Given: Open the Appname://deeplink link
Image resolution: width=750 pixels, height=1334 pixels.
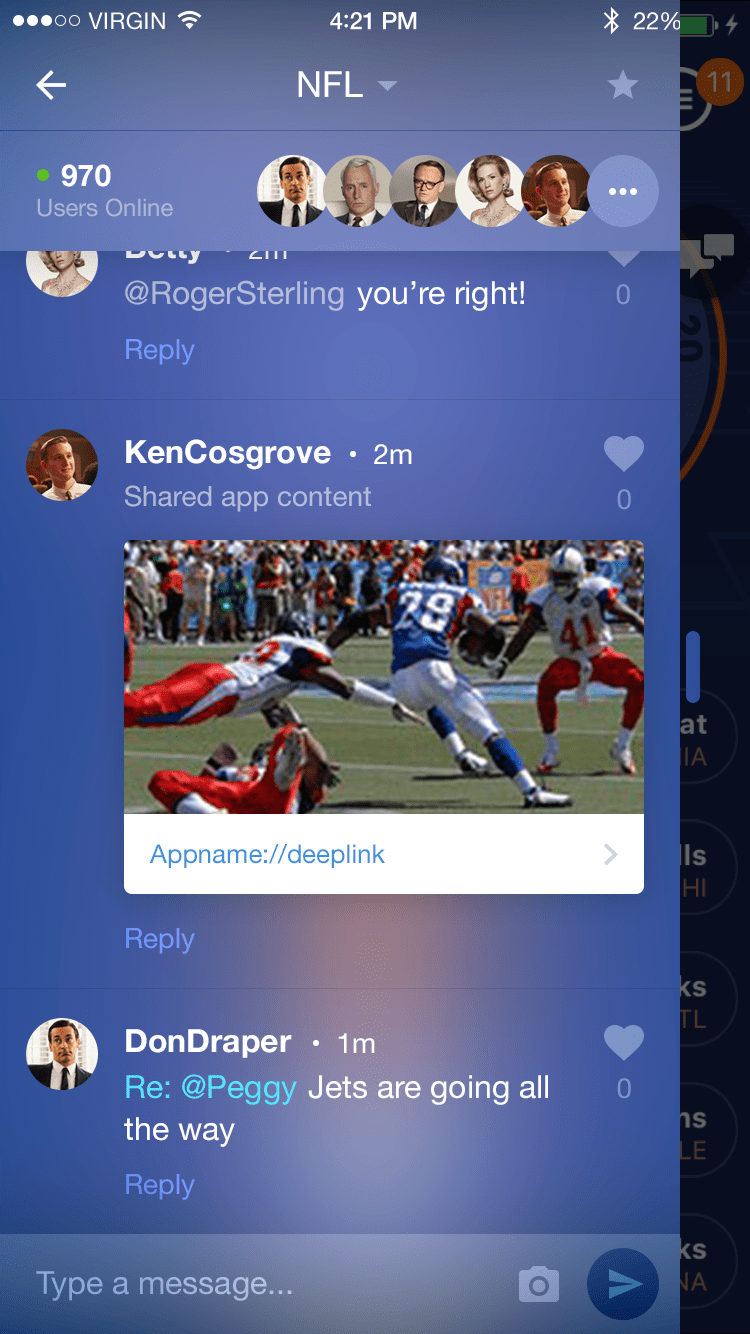Looking at the screenshot, I should (x=384, y=854).
